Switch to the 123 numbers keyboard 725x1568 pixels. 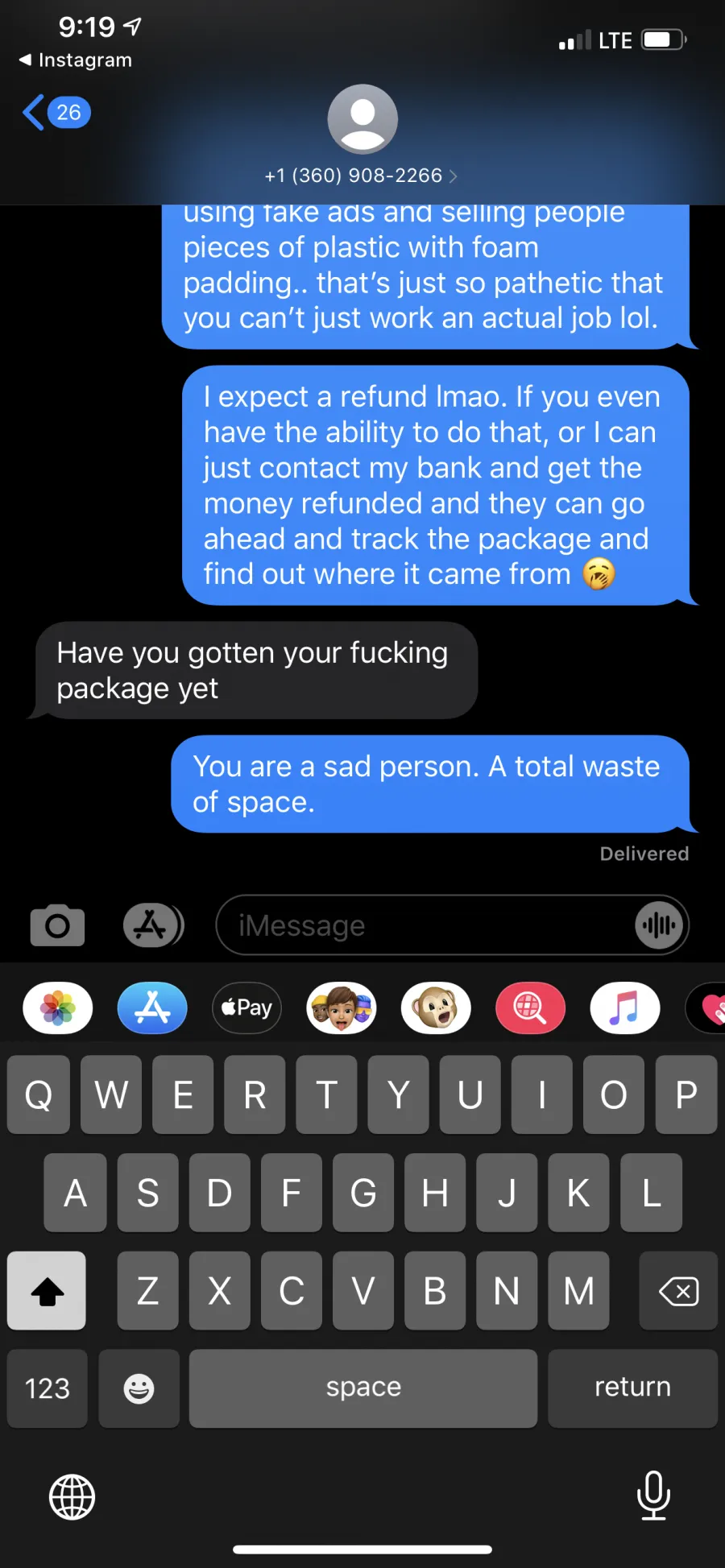[x=48, y=1388]
